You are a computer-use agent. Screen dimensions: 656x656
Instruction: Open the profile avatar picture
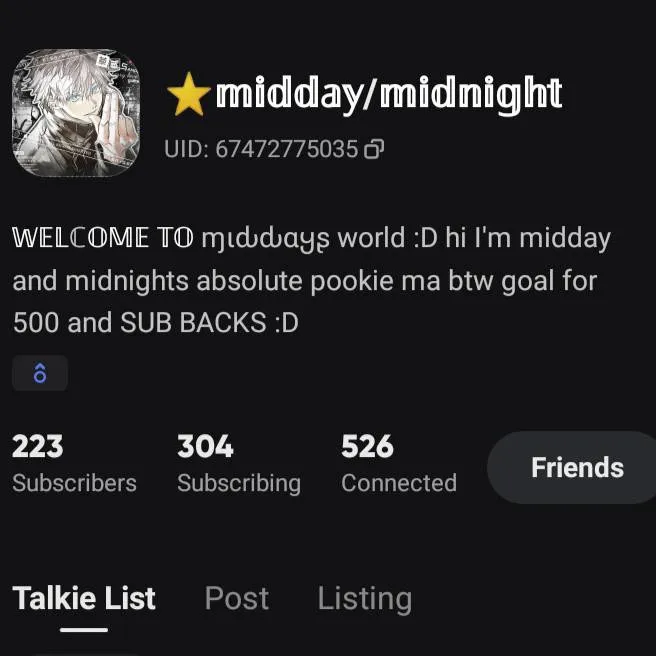[76, 113]
